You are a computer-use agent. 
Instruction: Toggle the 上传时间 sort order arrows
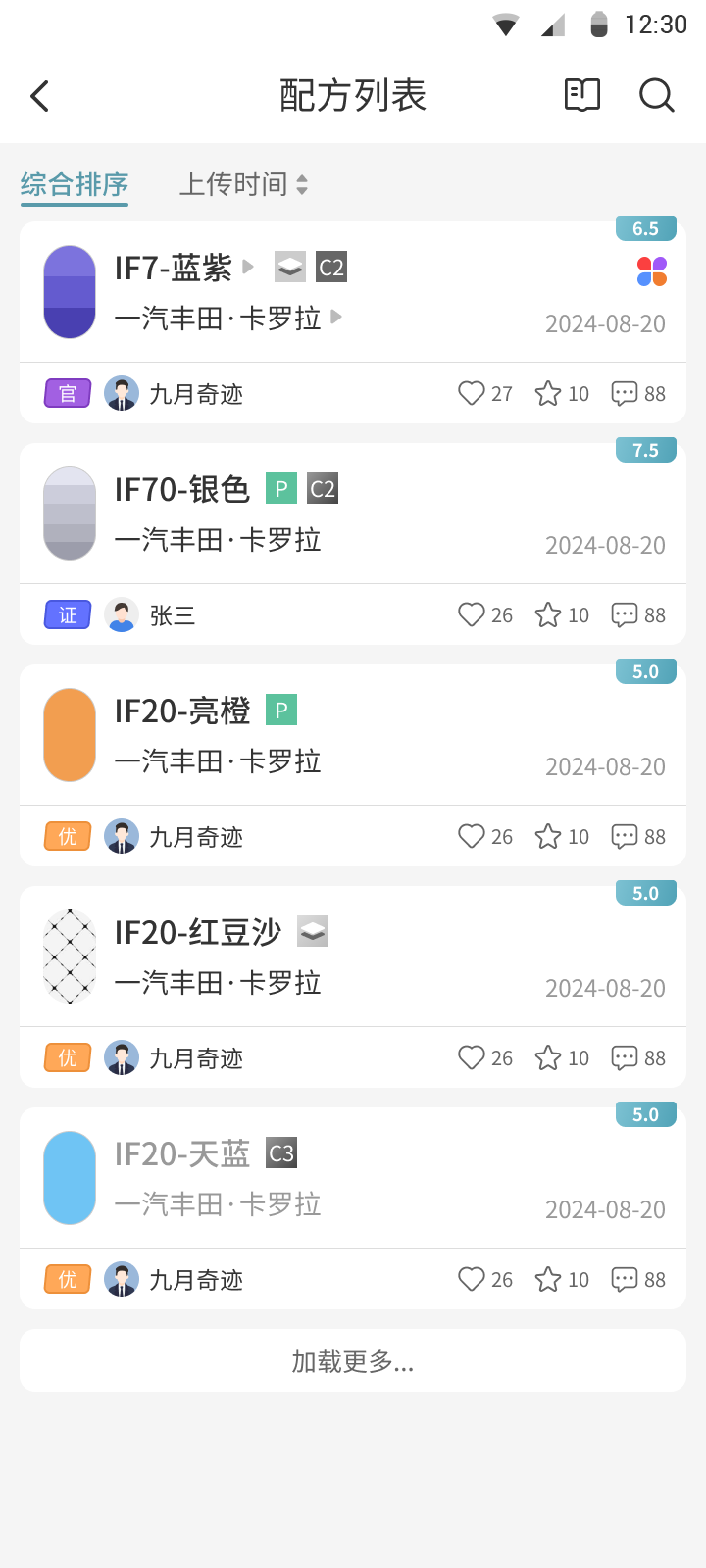[x=303, y=184]
